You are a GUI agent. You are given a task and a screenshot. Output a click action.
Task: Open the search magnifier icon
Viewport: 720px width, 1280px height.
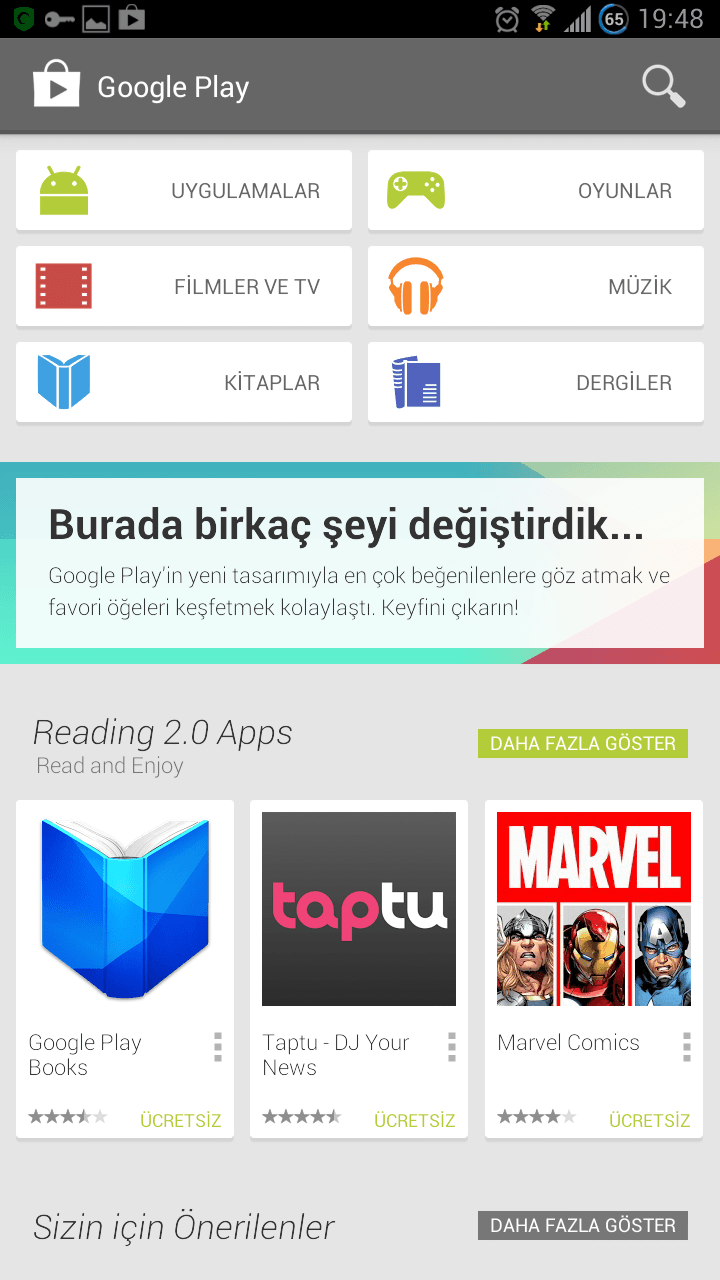663,87
